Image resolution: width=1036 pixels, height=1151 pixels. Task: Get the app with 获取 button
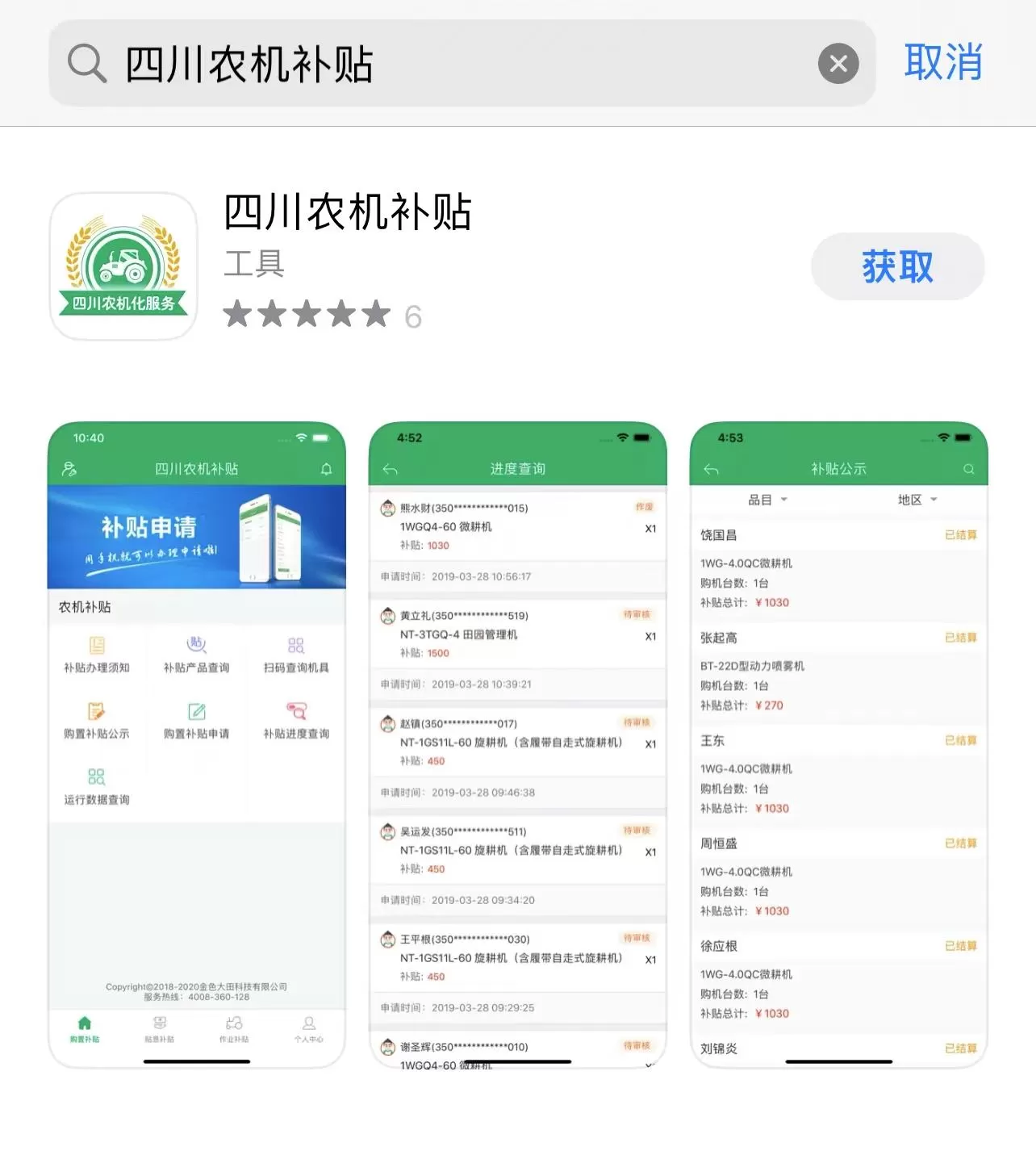(x=897, y=266)
